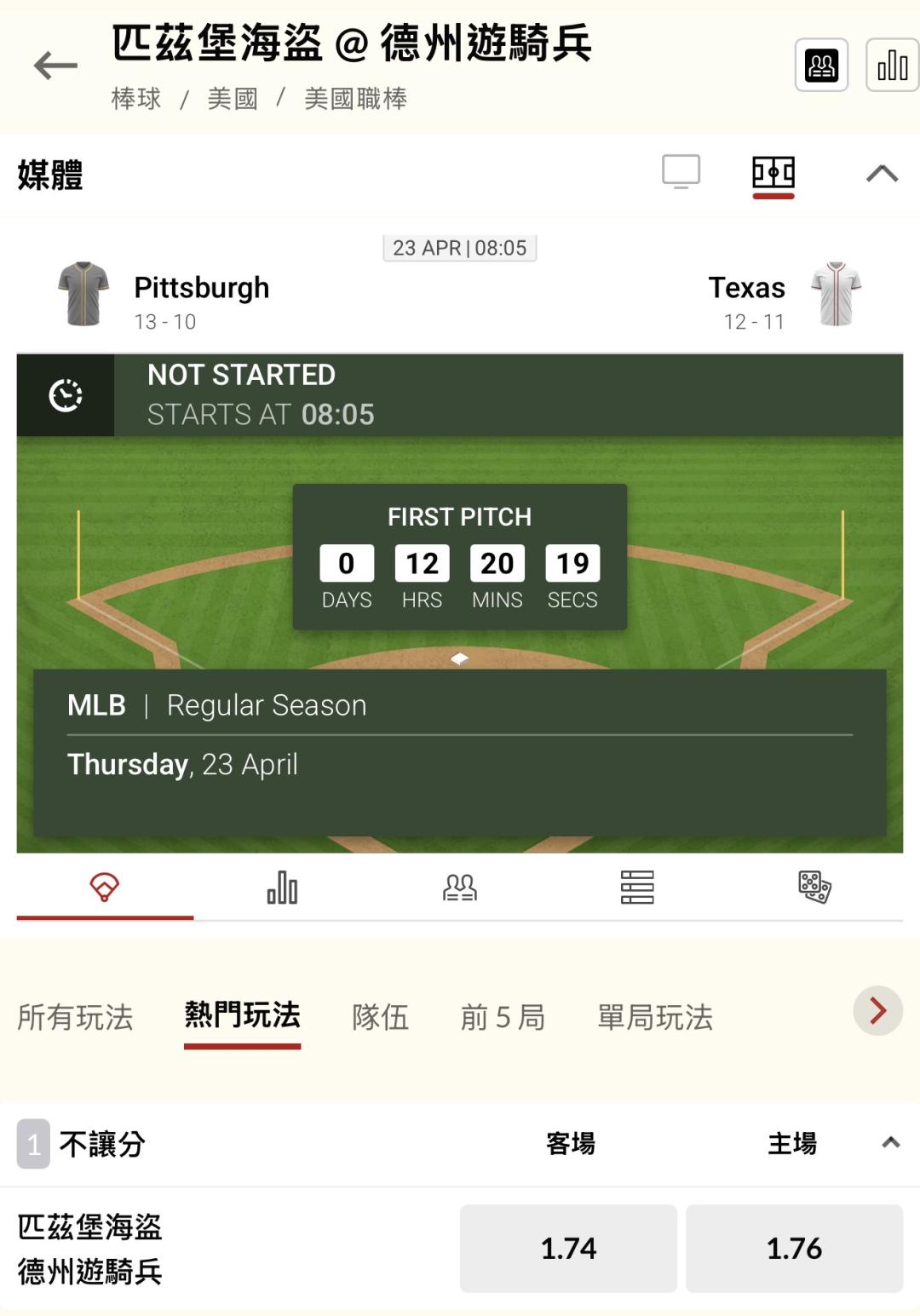
Task: Pick the 主場 odds 1.76
Action: point(794,1249)
